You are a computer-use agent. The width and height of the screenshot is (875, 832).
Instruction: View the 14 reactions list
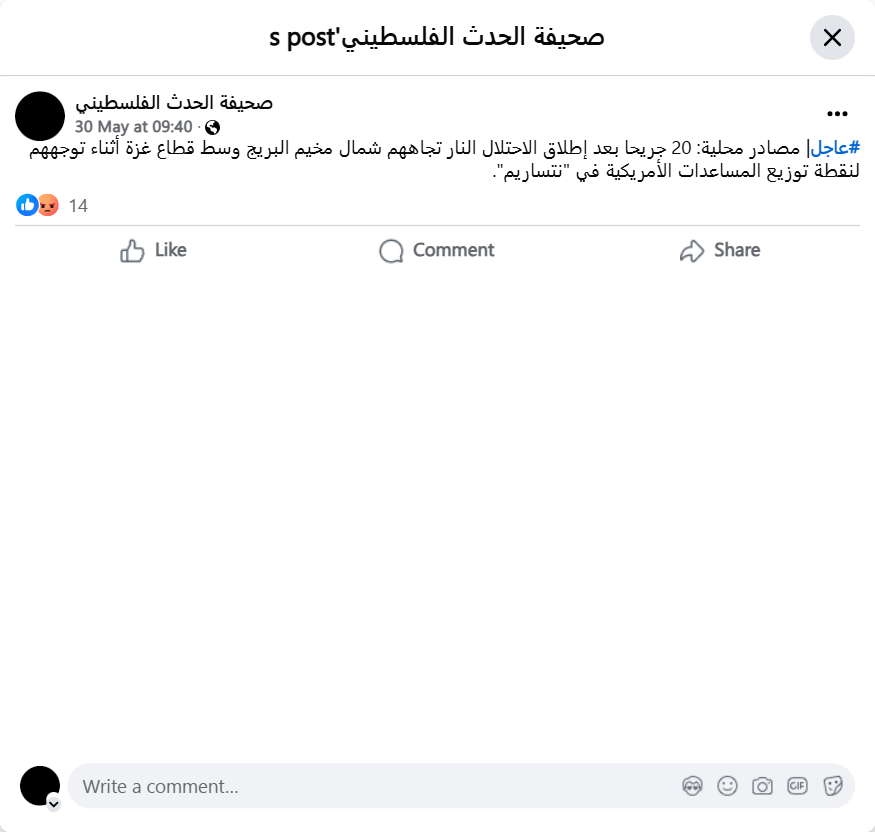tap(78, 206)
